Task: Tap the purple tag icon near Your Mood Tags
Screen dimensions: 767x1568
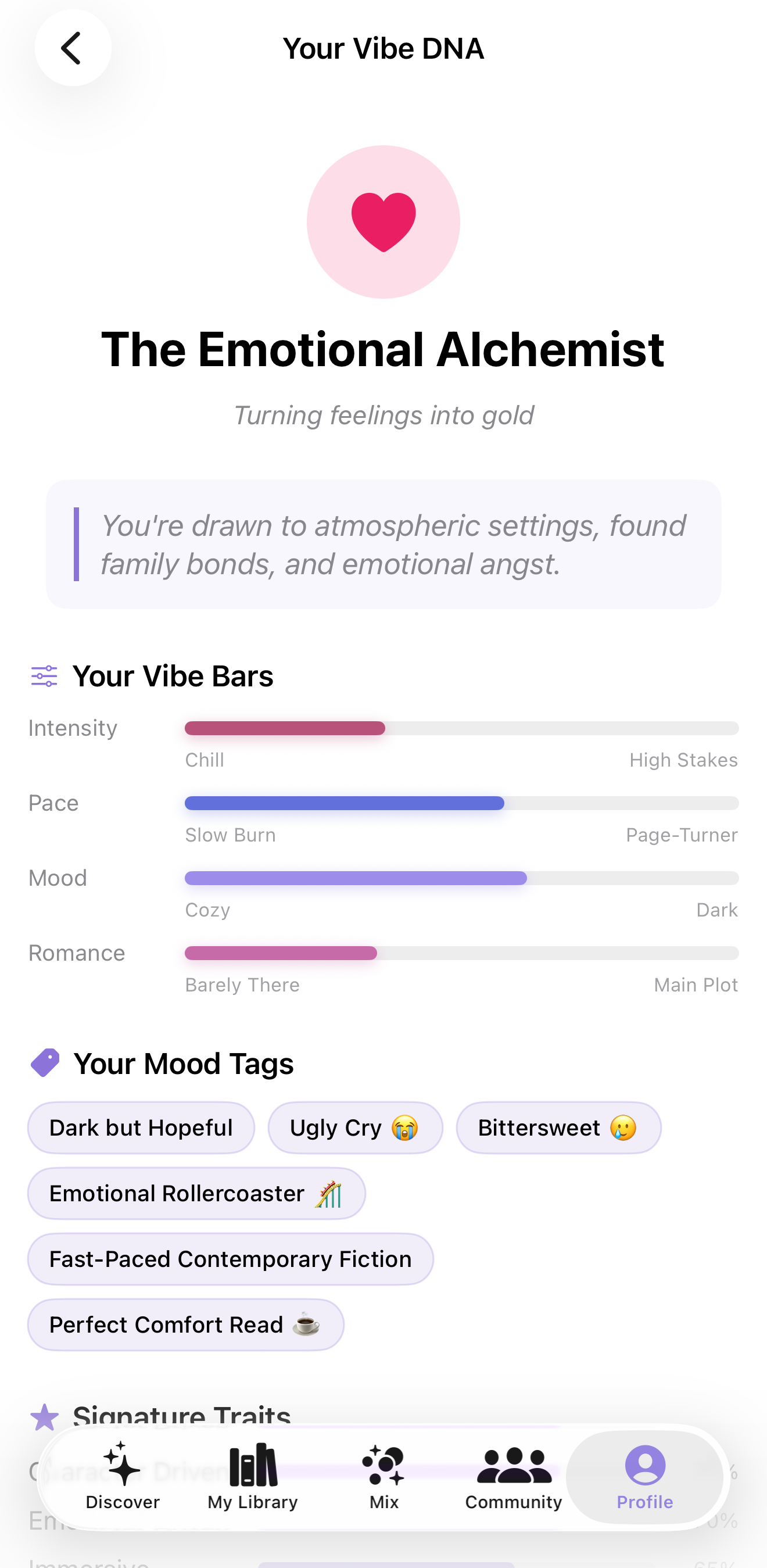Action: tap(45, 1062)
